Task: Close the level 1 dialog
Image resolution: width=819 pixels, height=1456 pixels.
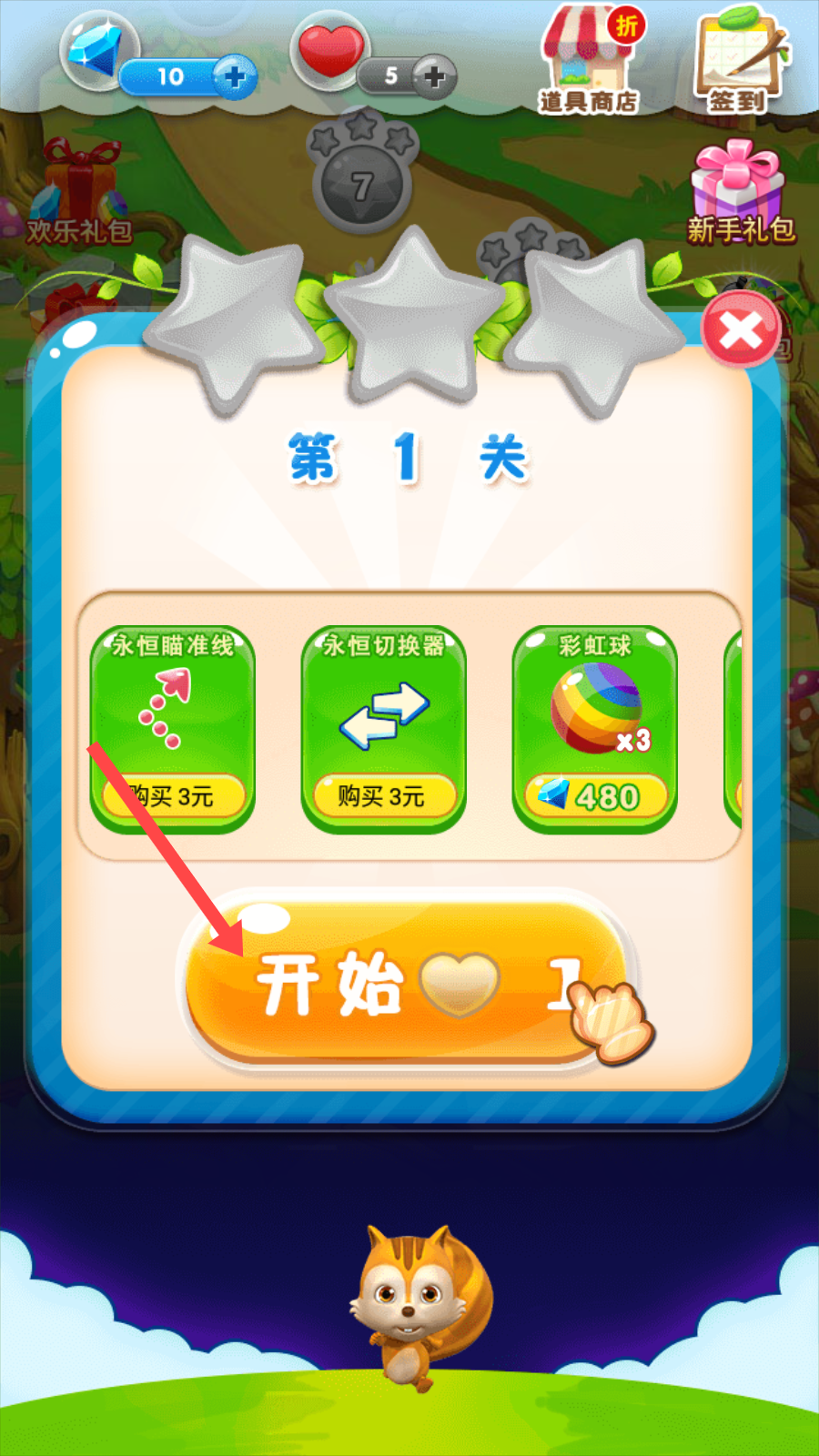Action: [x=741, y=330]
